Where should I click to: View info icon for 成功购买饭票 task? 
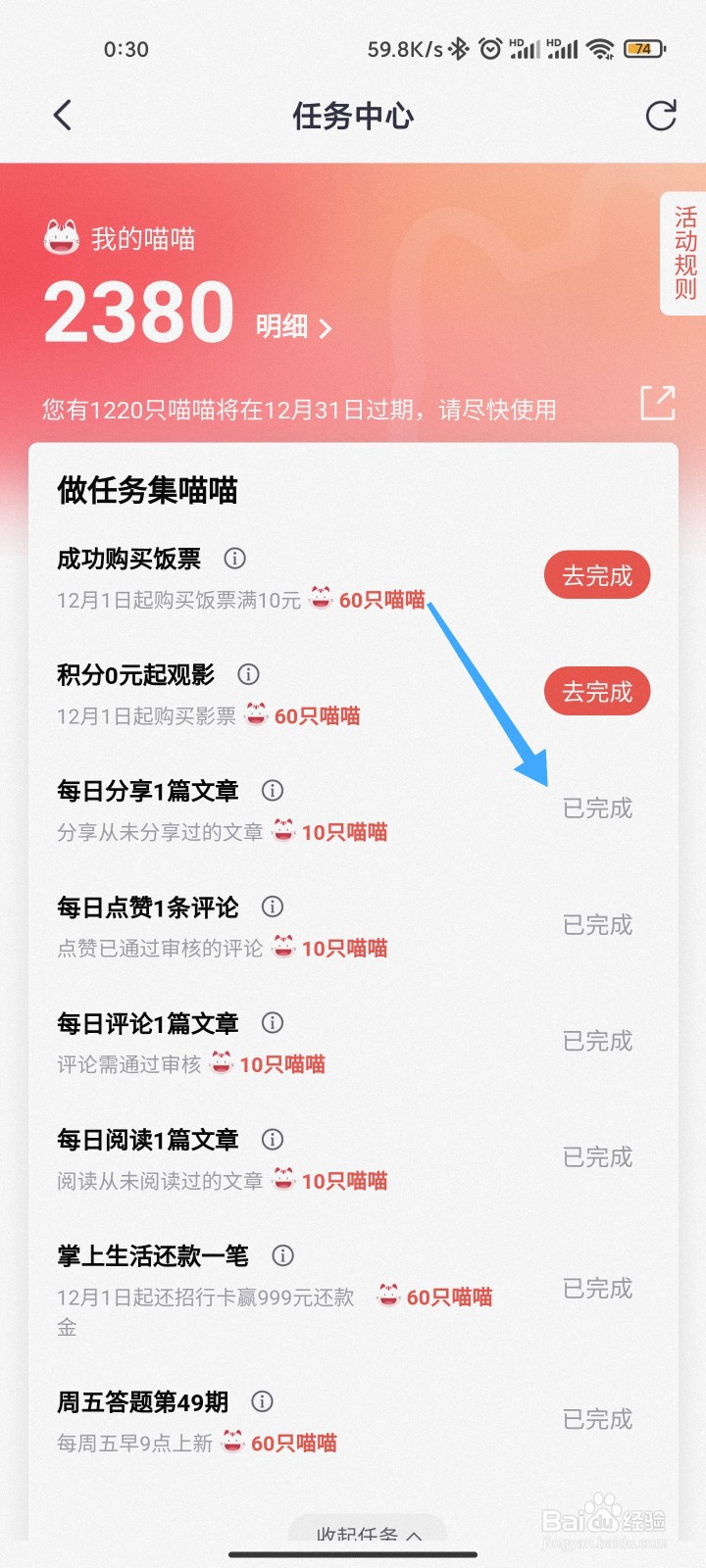coord(233,559)
